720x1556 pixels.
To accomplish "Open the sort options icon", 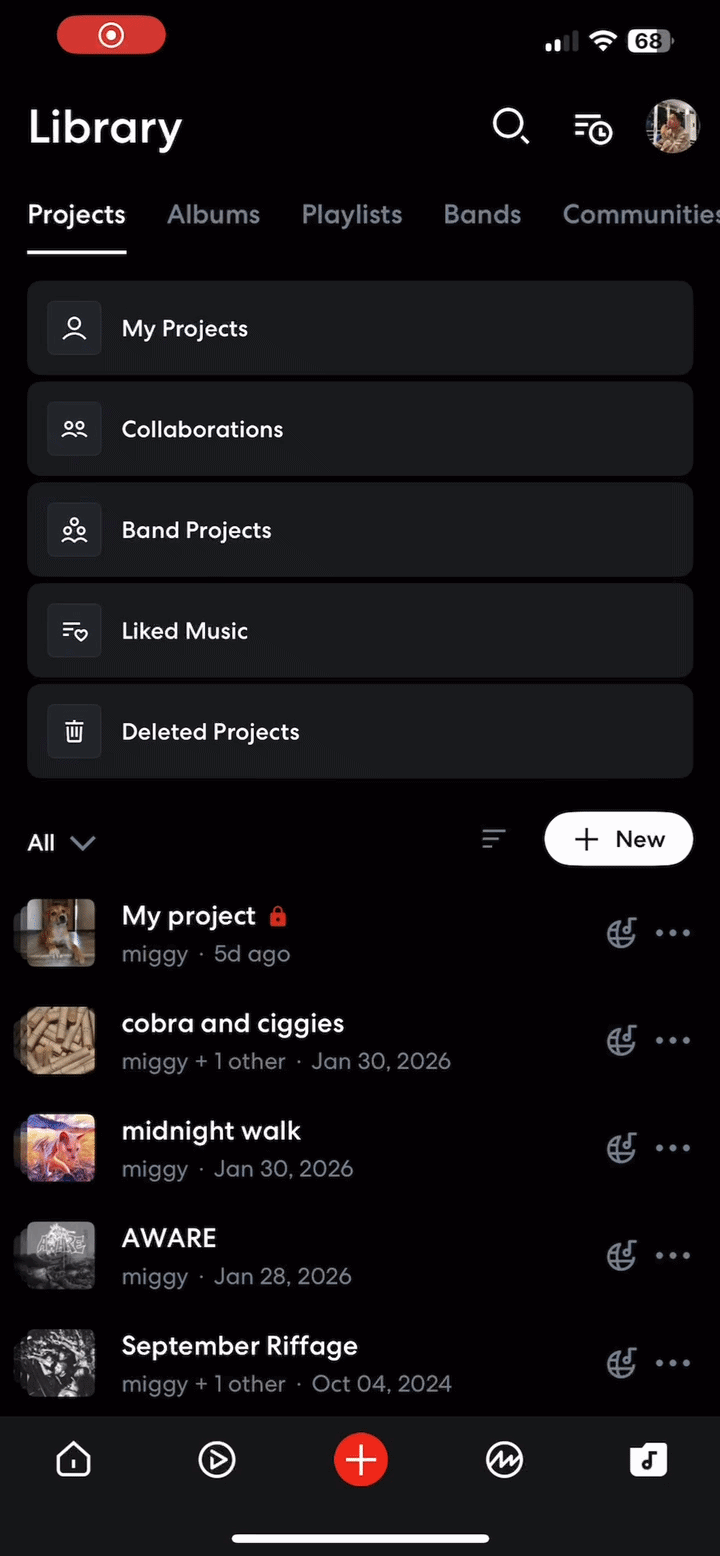I will (x=494, y=839).
